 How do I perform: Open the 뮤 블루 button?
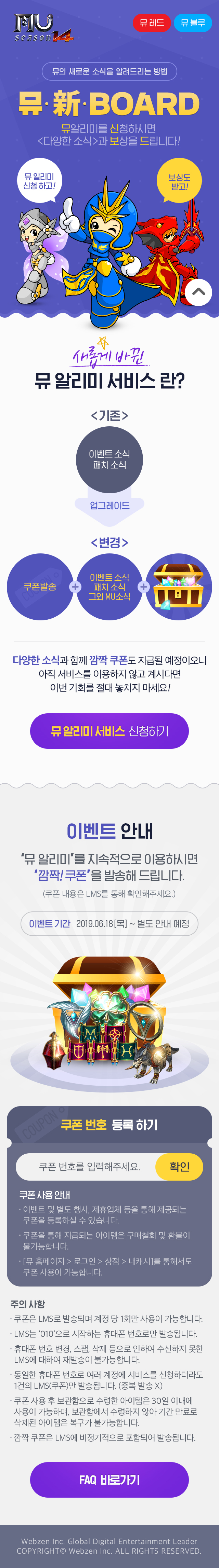point(193,23)
